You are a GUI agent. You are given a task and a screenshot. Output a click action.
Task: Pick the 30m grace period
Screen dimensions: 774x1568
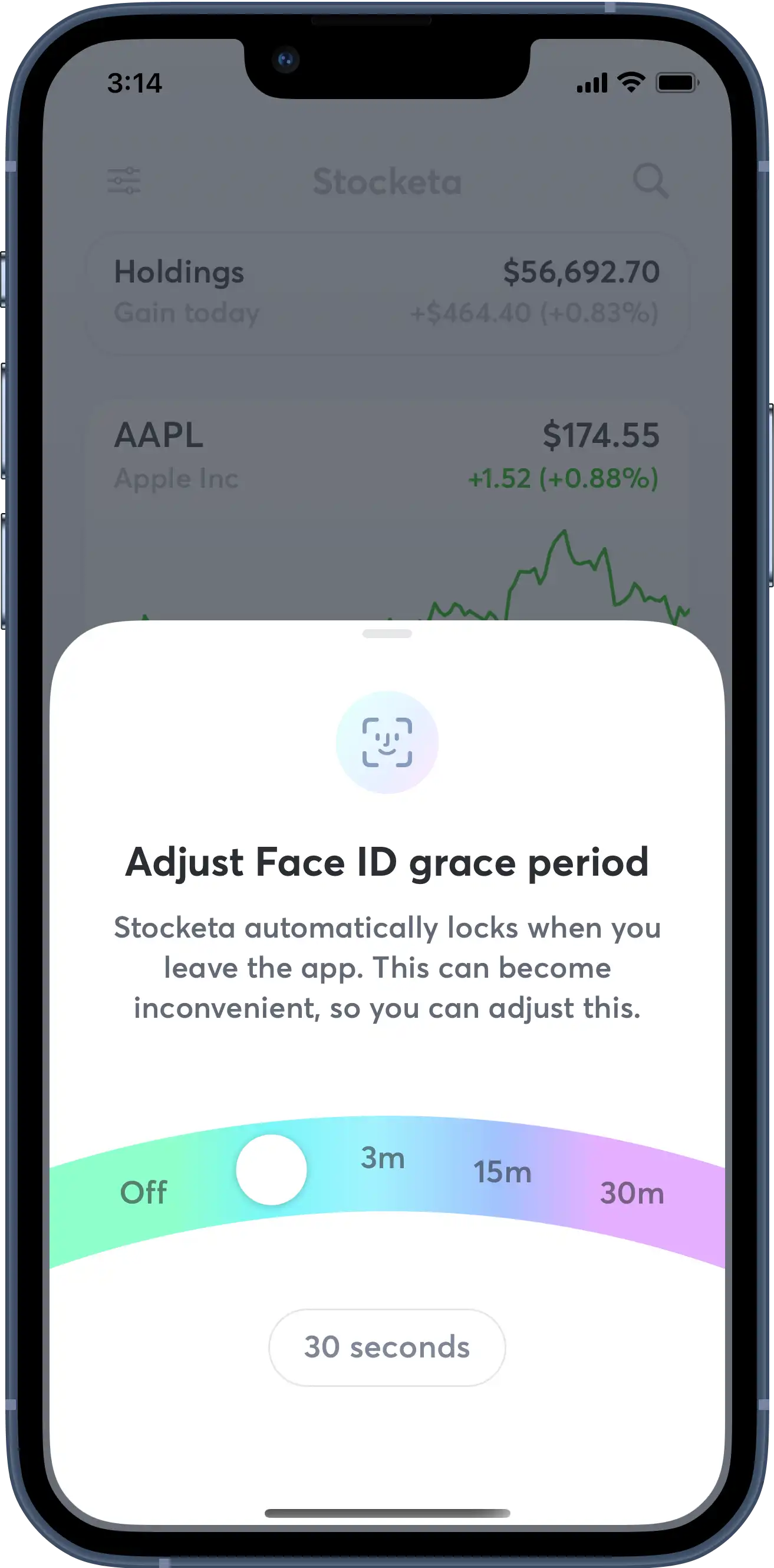(x=631, y=1192)
